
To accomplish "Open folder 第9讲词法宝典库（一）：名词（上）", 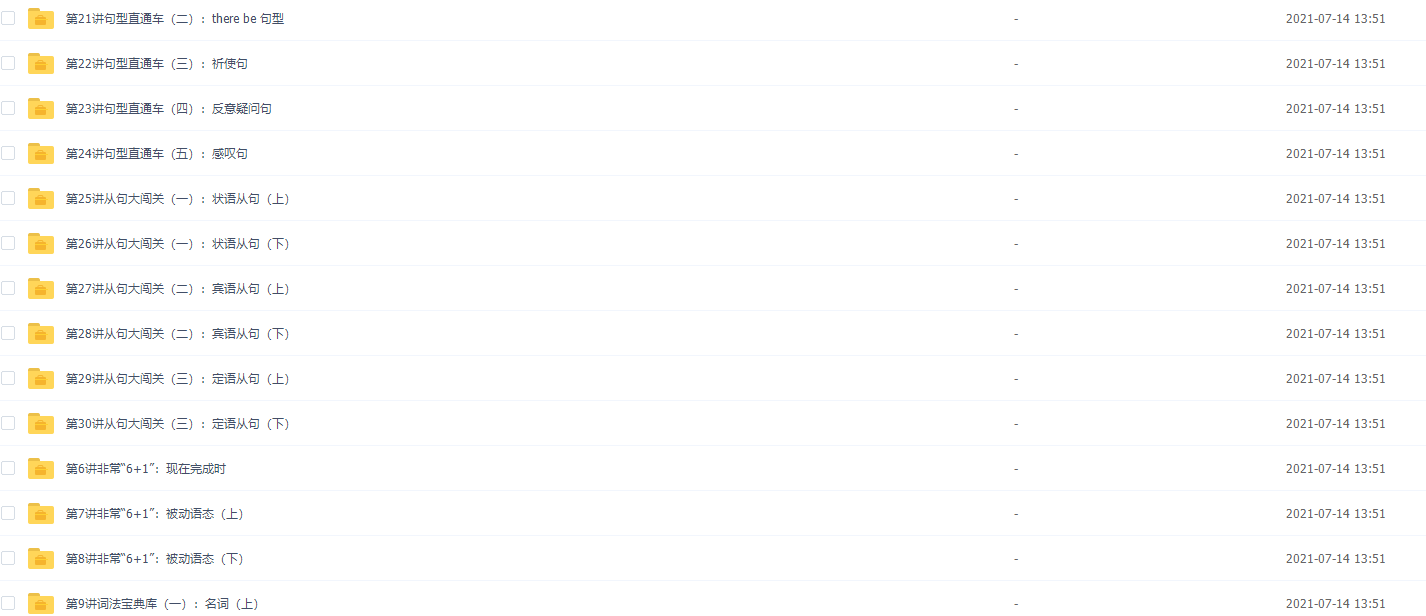I will 162,604.
